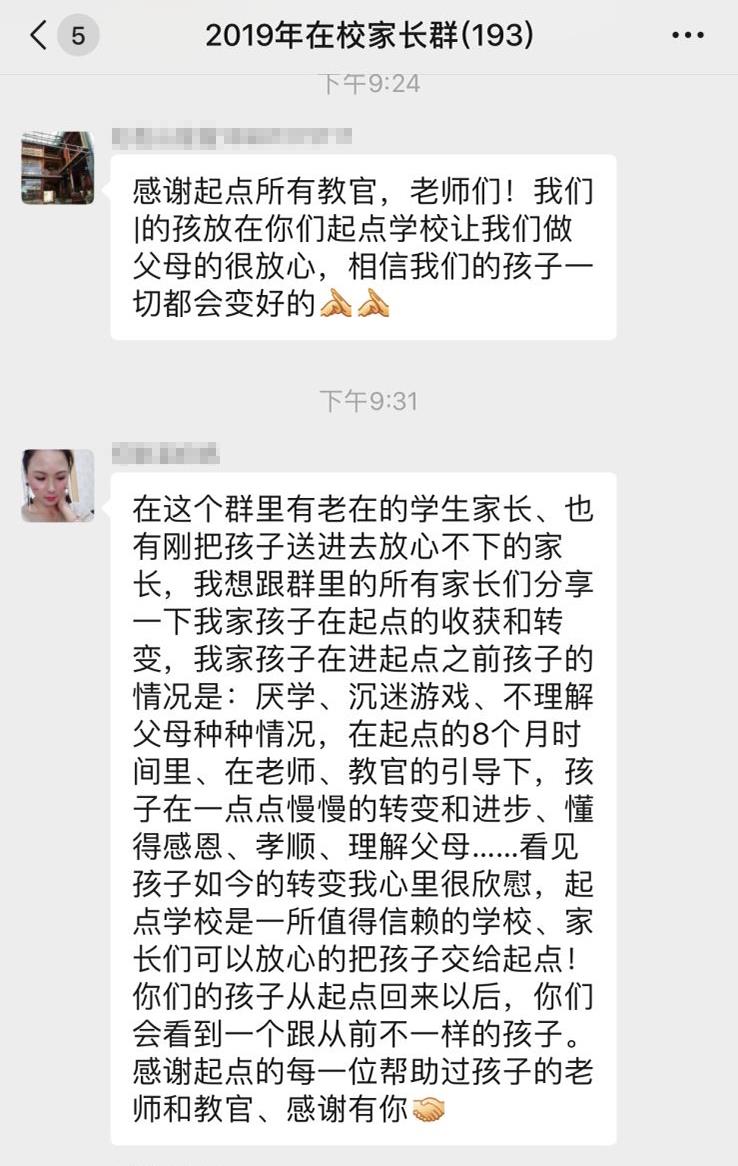Go back to the chat list
Viewport: 738px width, 1166px height.
(x=40, y=37)
